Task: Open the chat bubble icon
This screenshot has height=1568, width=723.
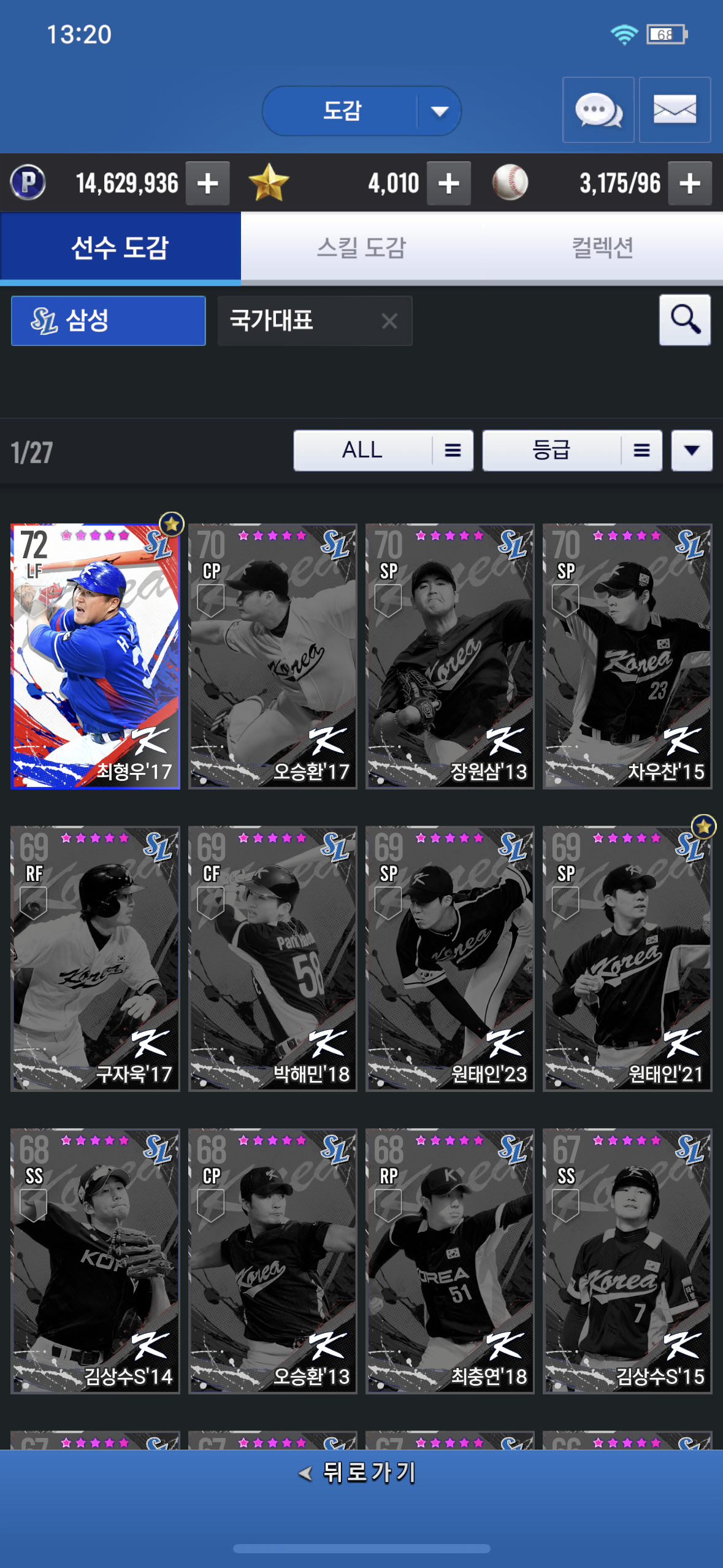Action: [x=599, y=110]
